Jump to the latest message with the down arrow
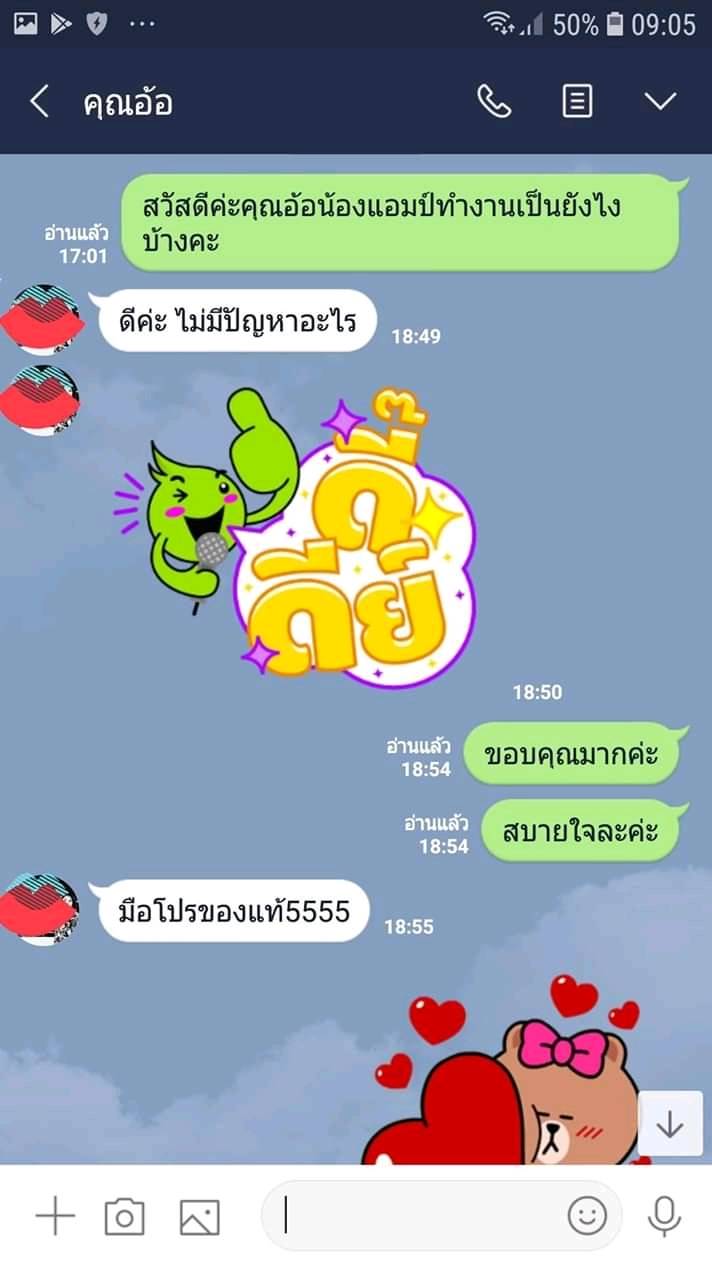Viewport: 712px width, 1265px height. click(669, 1124)
